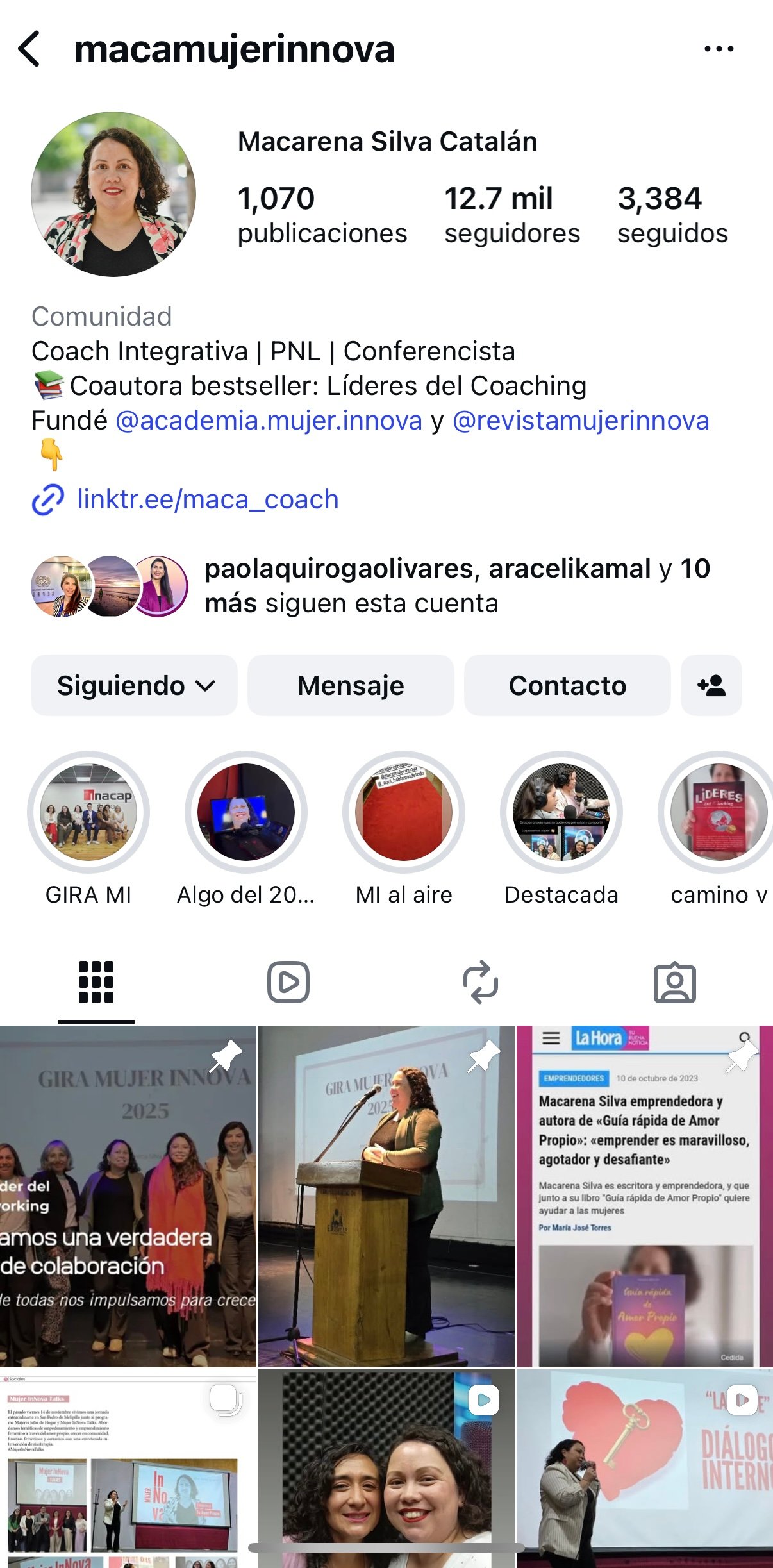Open the pinned Gira Mujer Innova 2025 group post
The image size is (773, 1568).
pos(128,1196)
